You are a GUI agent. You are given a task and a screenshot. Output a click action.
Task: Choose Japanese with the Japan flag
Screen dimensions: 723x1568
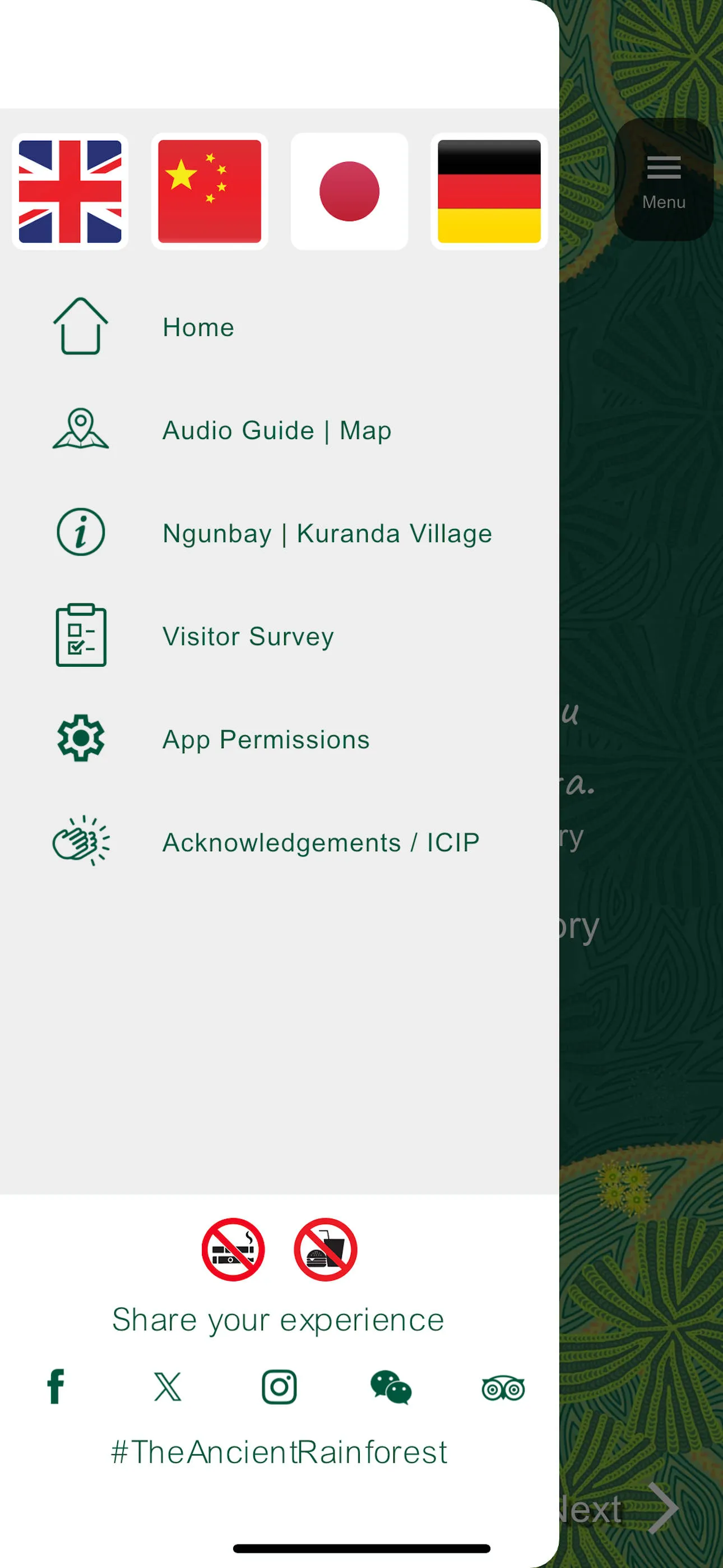coord(349,192)
